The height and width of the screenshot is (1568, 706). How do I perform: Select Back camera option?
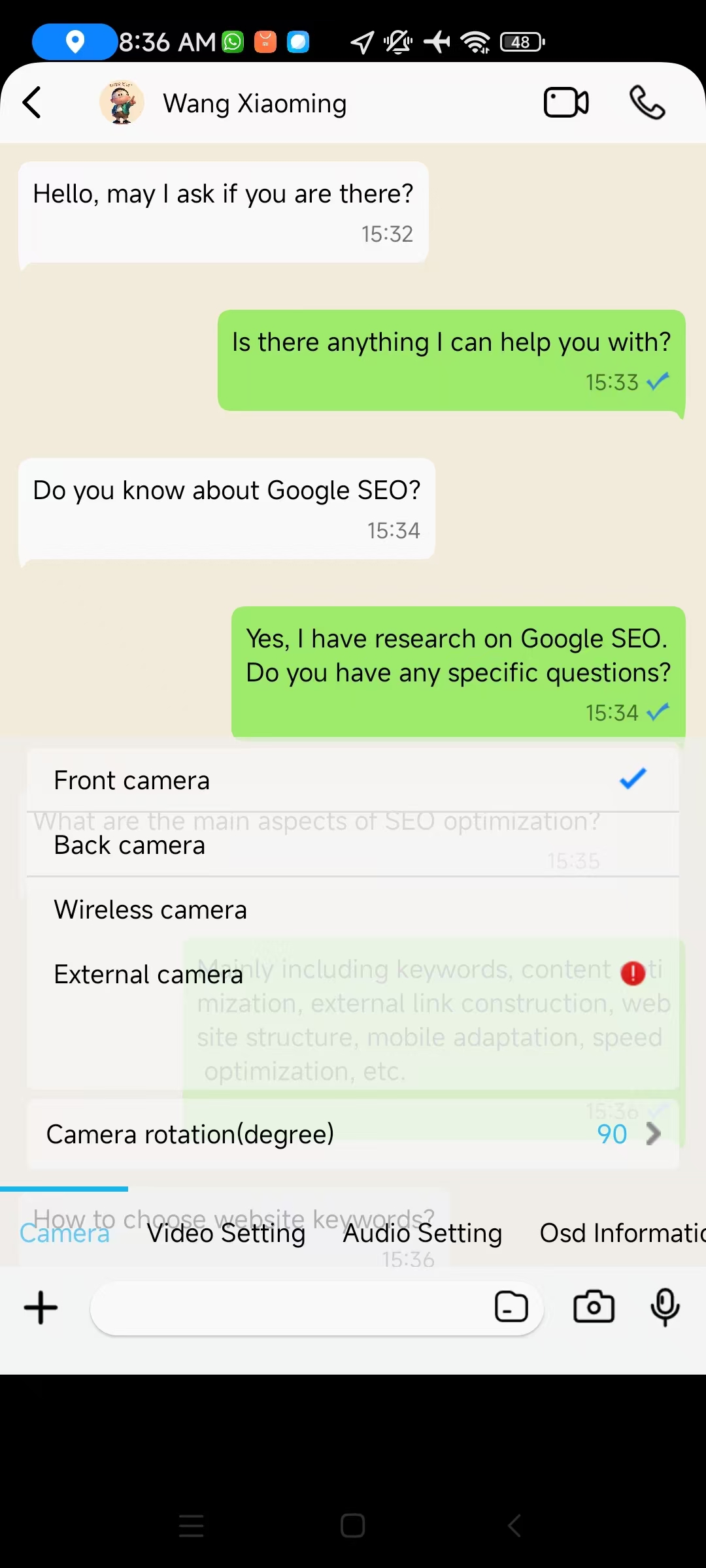tap(353, 845)
